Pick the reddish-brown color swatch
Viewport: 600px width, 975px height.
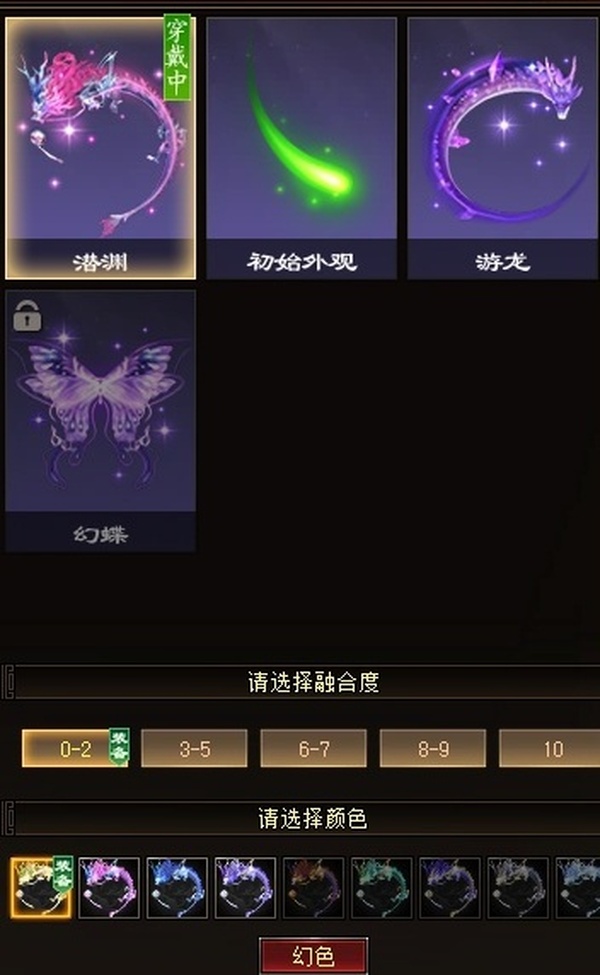pyautogui.click(x=313, y=888)
